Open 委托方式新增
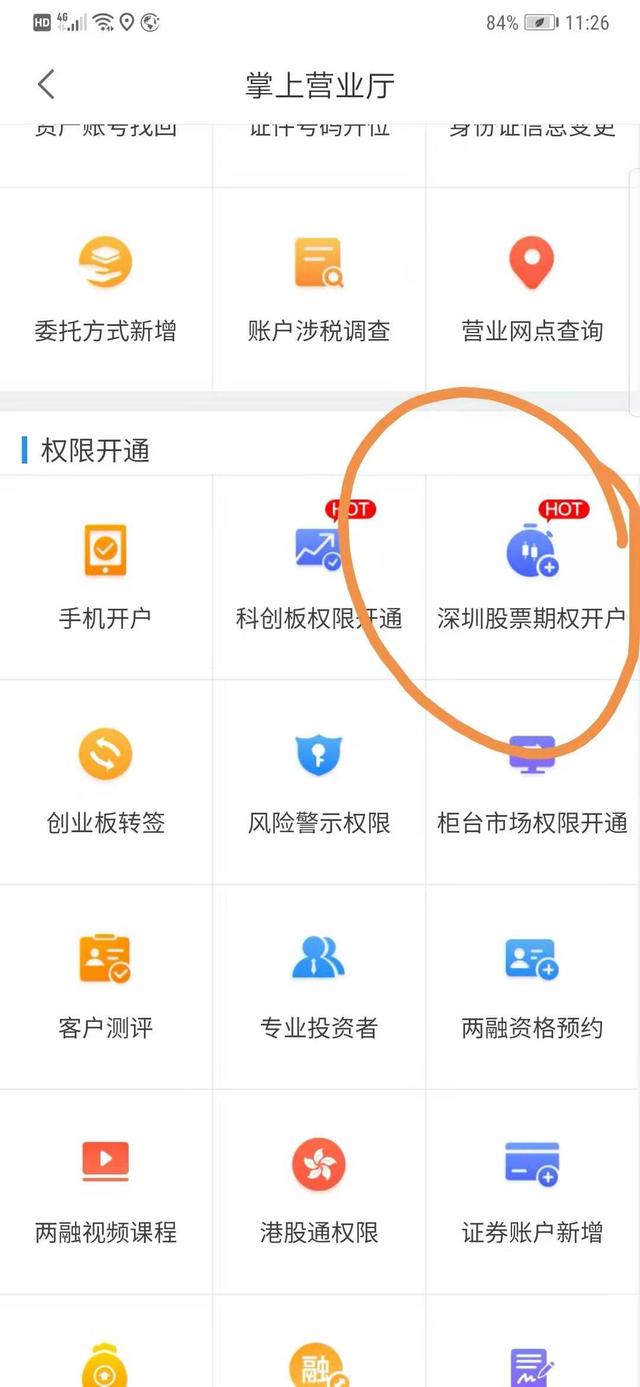The image size is (640, 1387). [x=106, y=289]
